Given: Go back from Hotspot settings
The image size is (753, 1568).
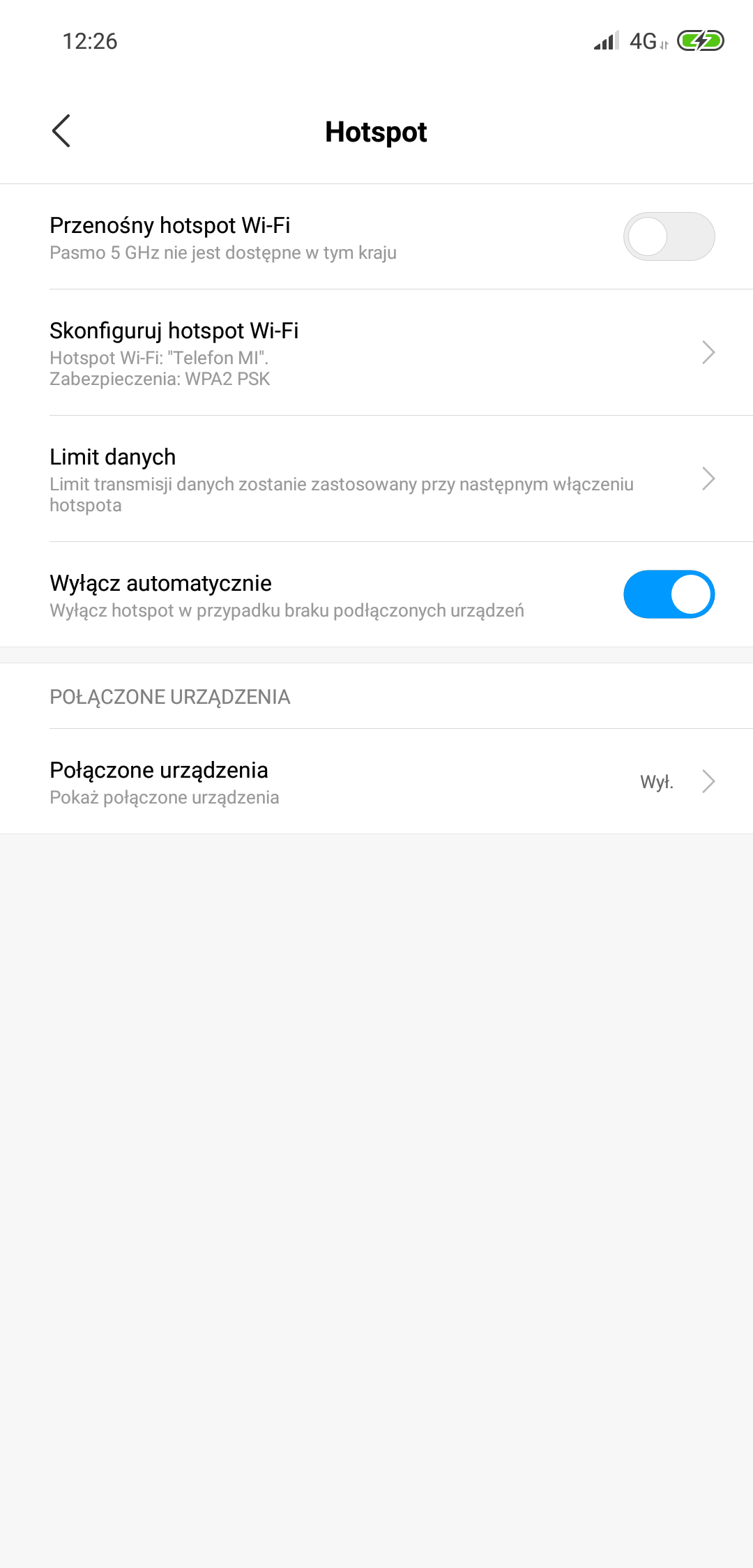Looking at the screenshot, I should pos(61,131).
